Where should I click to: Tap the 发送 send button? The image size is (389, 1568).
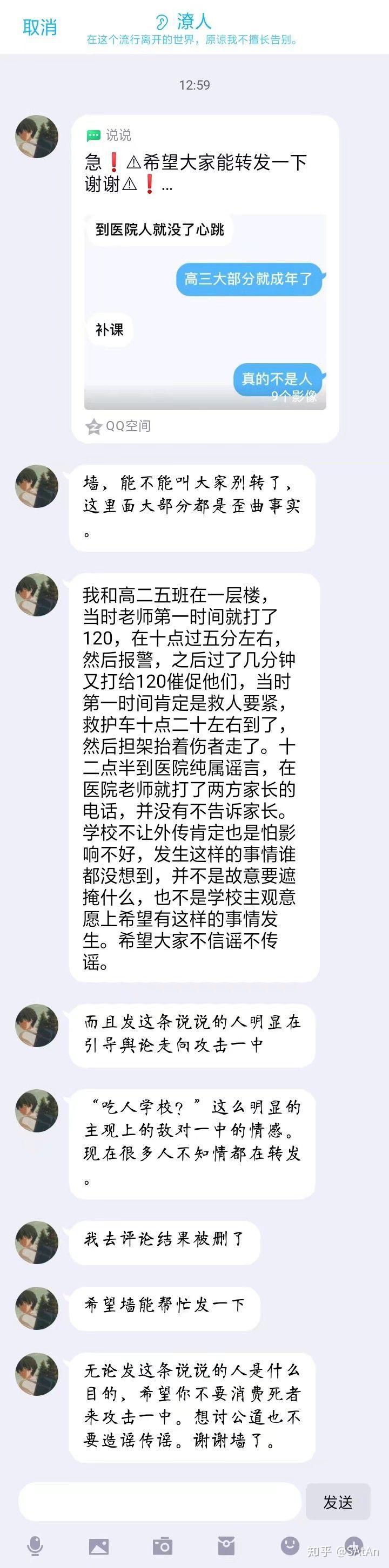coord(338,1502)
